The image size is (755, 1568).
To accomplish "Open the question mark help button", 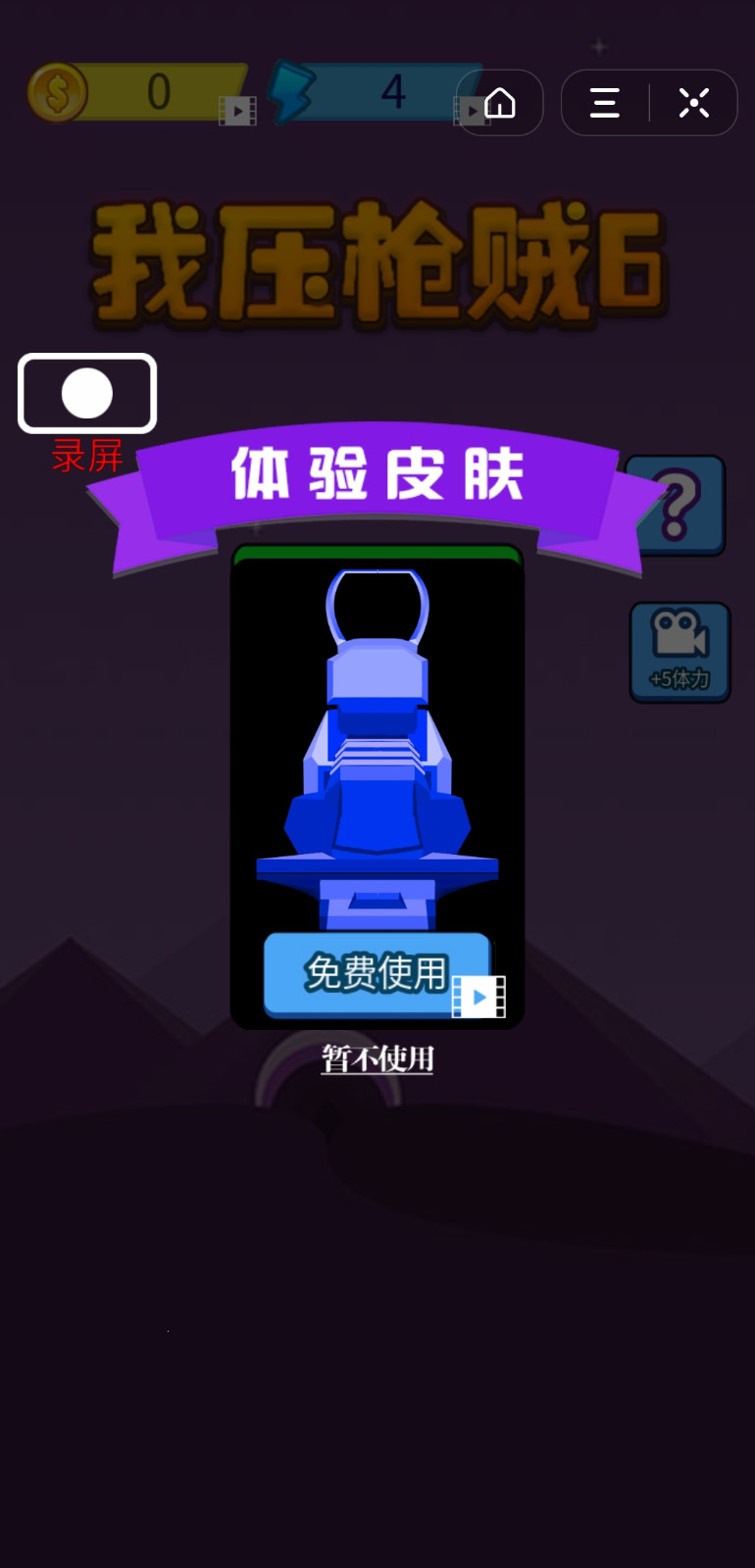I will (x=679, y=506).
